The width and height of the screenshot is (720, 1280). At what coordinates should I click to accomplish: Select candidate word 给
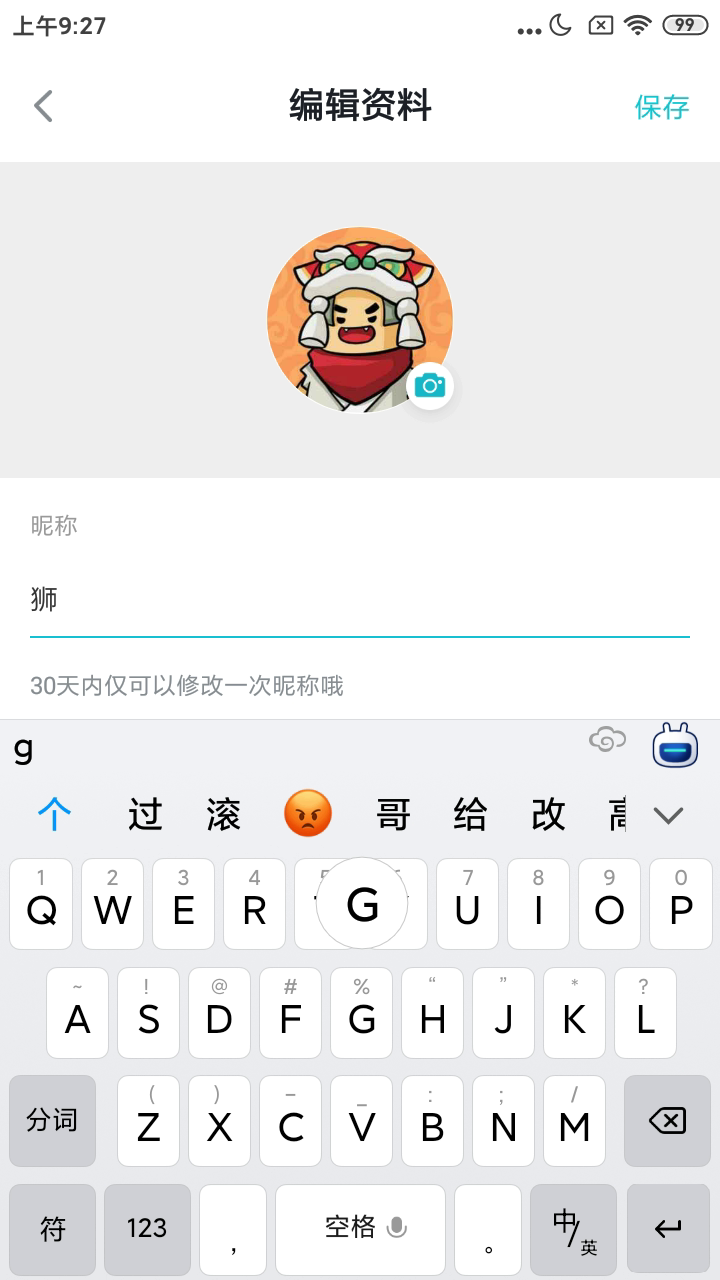point(470,816)
